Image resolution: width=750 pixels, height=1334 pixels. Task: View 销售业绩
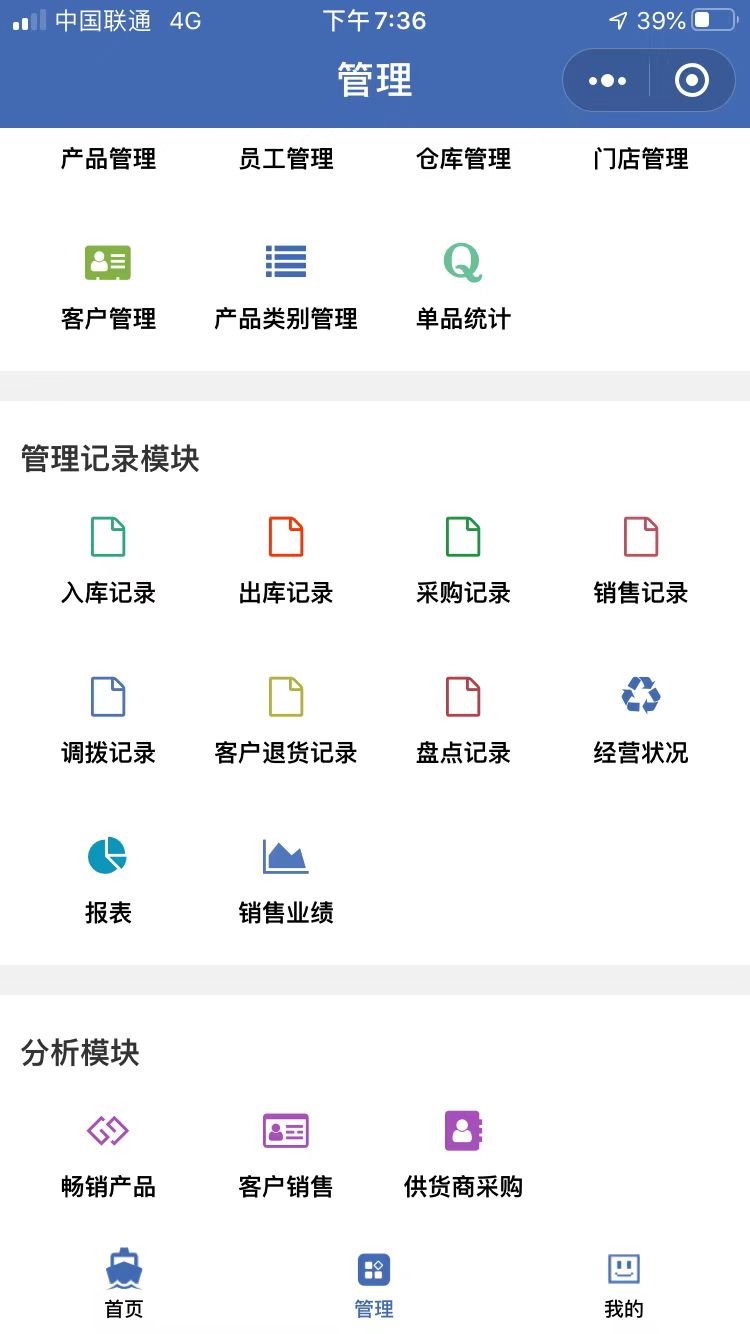tap(286, 881)
